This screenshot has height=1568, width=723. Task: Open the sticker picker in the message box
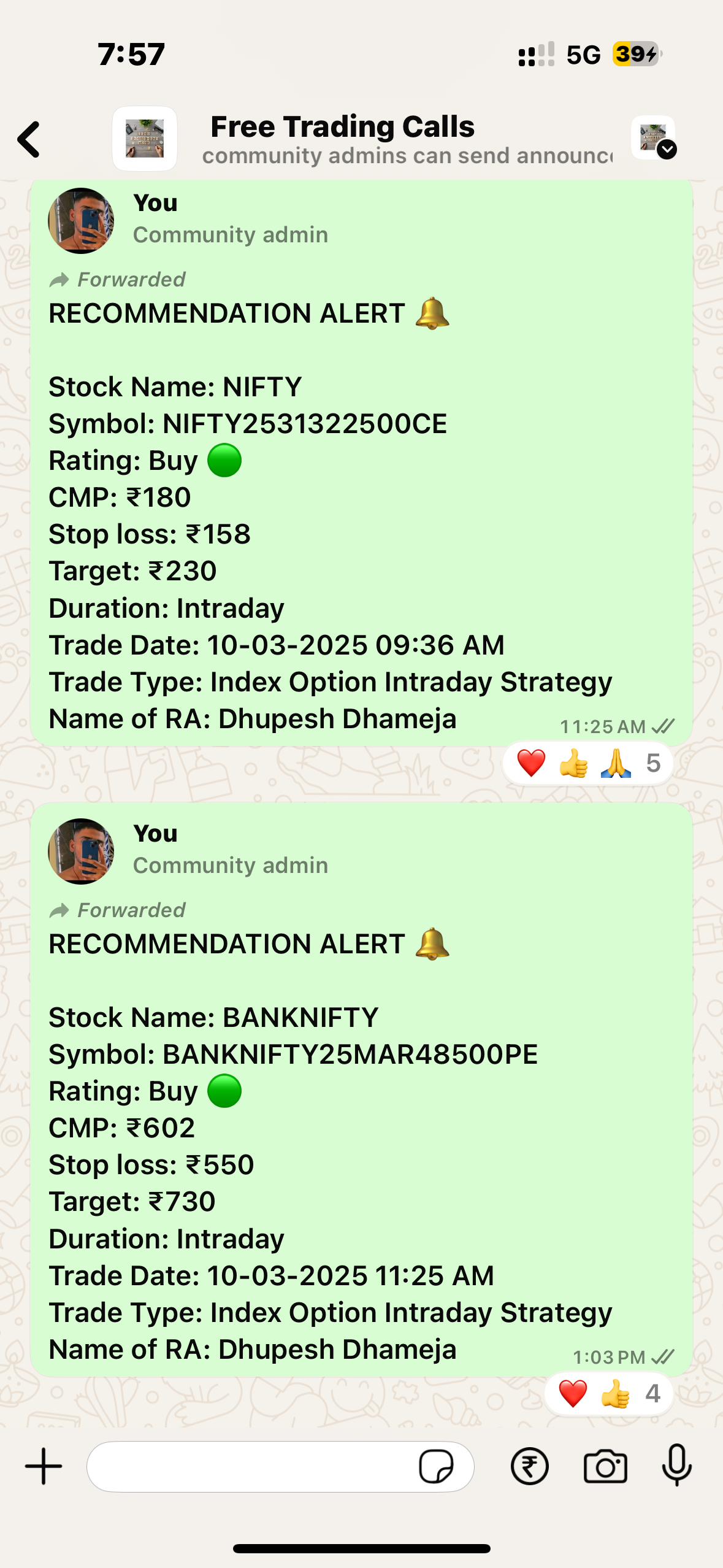436,1466
